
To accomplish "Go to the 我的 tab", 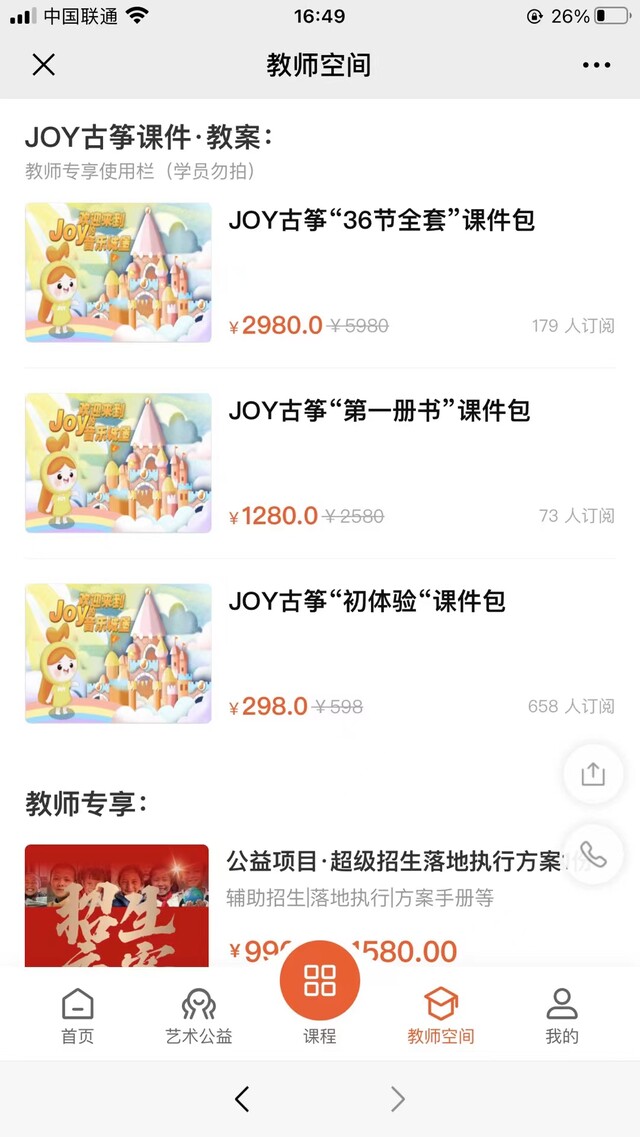I will coord(562,1016).
